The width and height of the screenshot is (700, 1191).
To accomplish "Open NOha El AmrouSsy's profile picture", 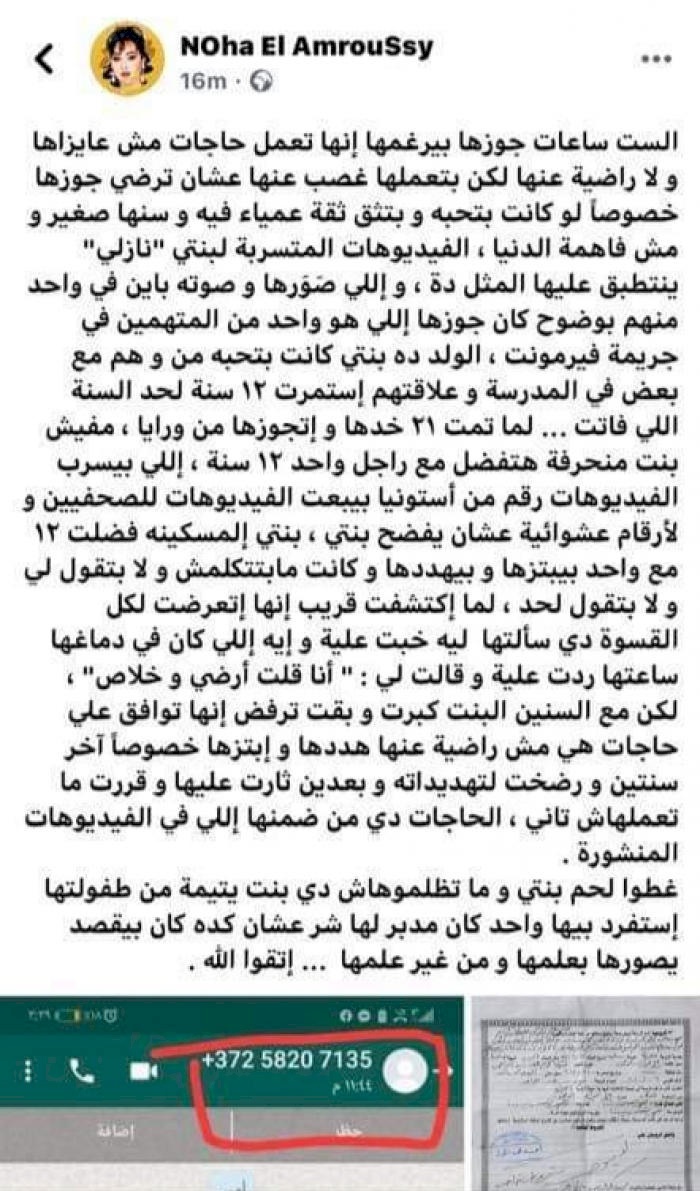I will click(x=127, y=58).
